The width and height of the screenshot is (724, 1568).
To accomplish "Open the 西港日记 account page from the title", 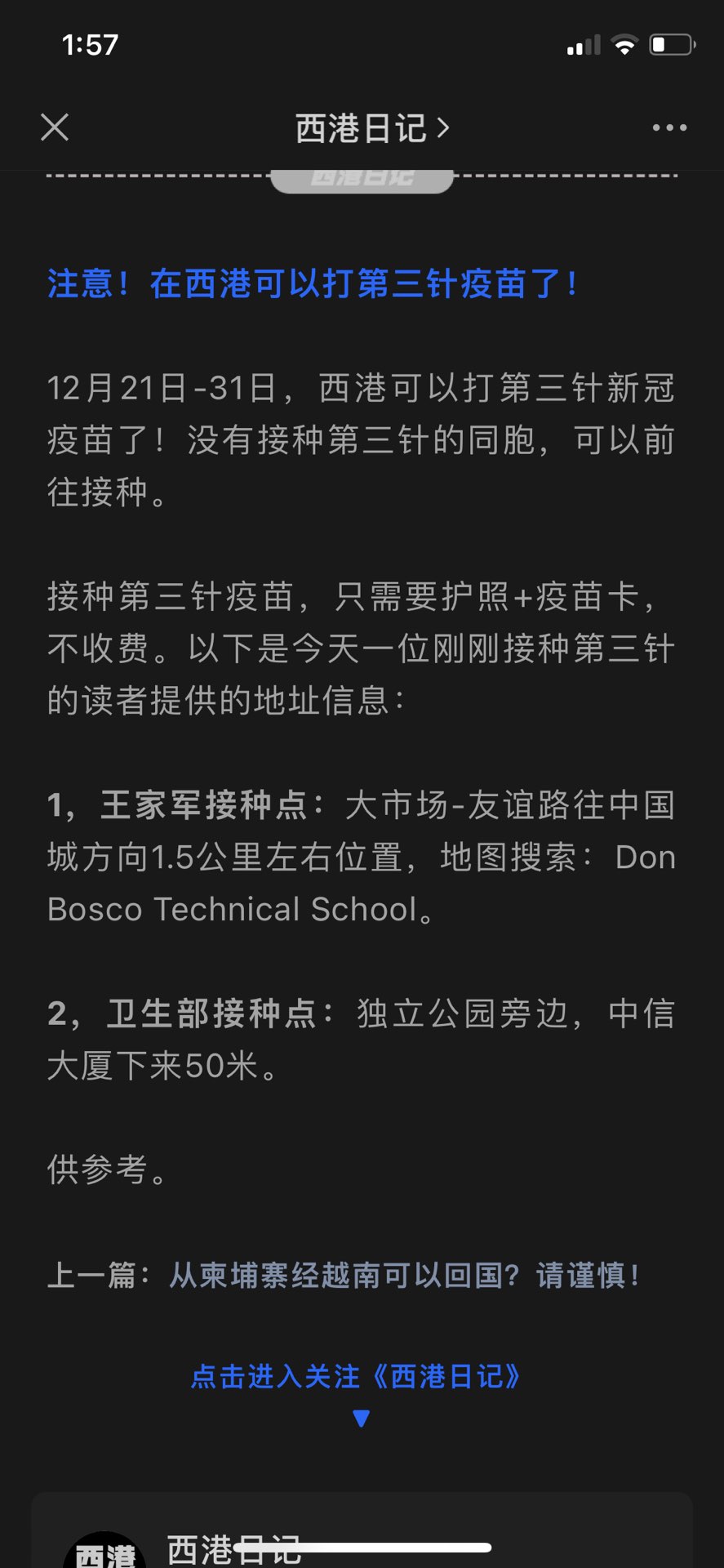I will [x=371, y=128].
